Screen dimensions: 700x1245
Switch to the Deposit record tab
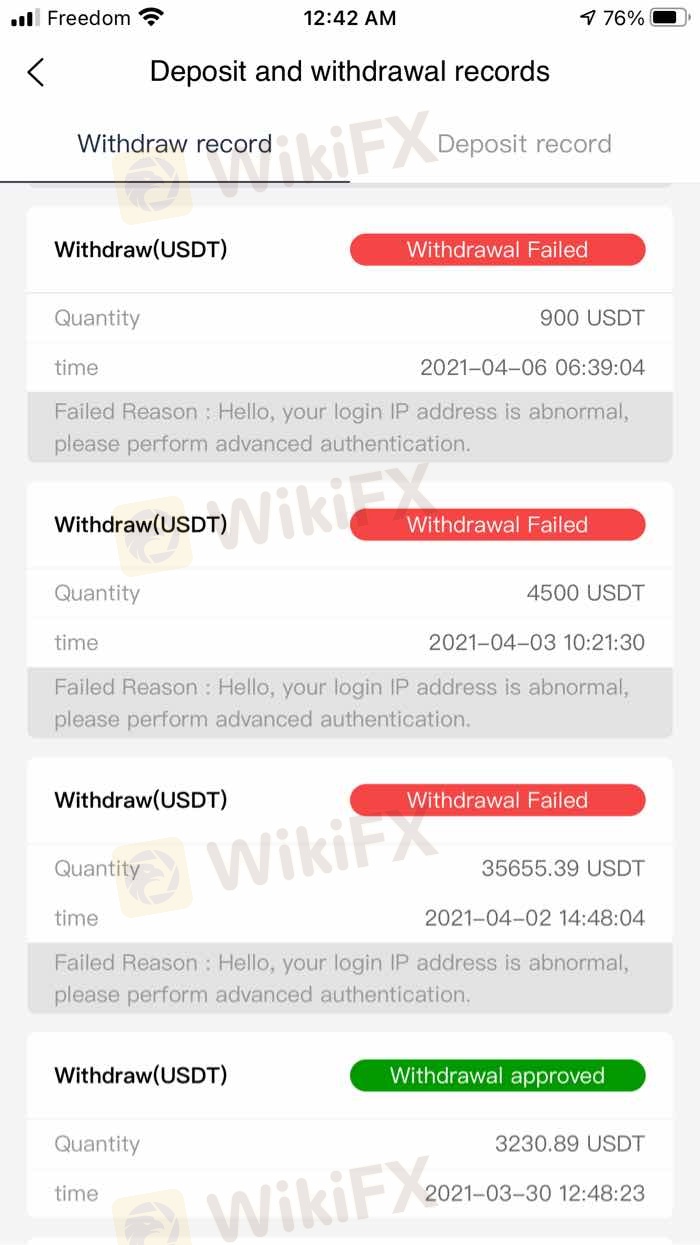(x=524, y=144)
